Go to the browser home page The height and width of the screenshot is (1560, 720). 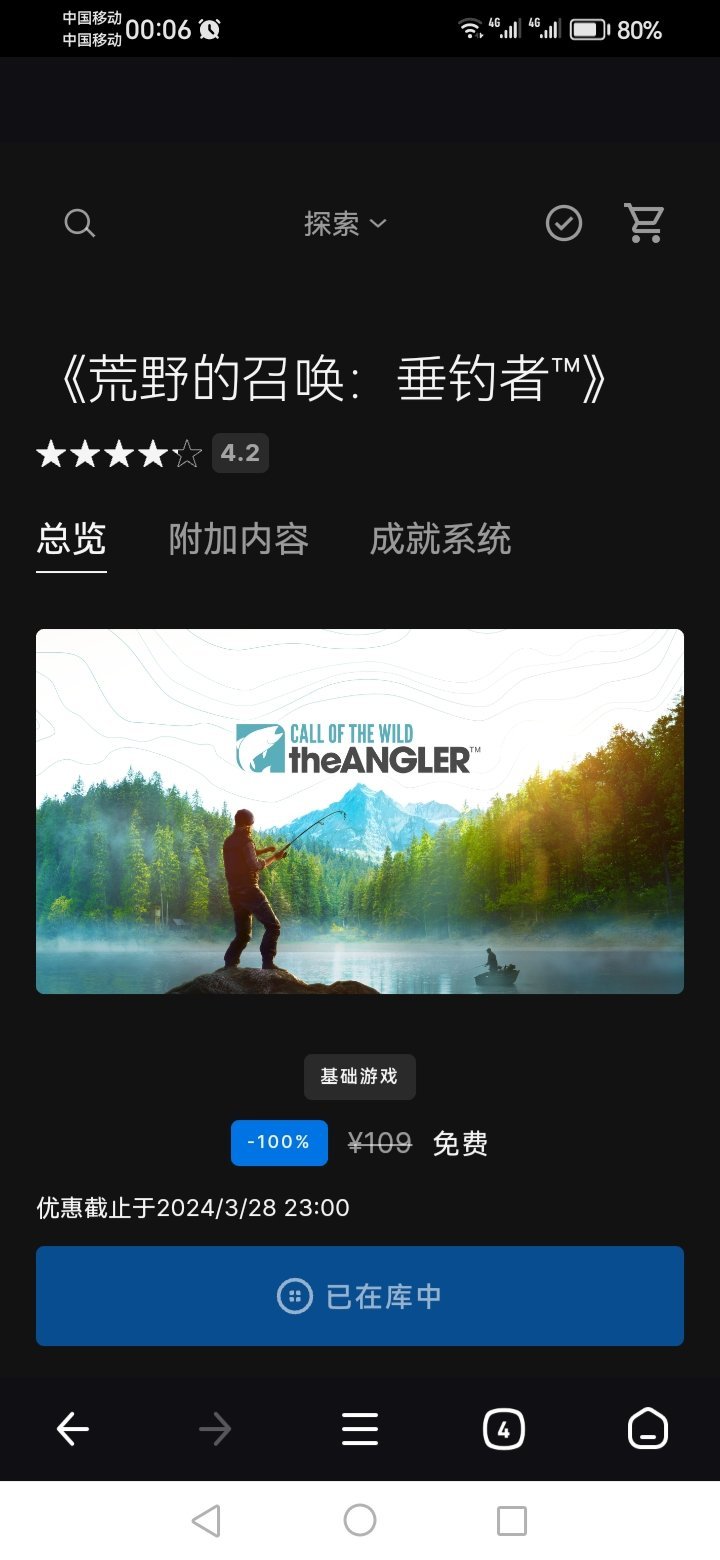point(647,1430)
